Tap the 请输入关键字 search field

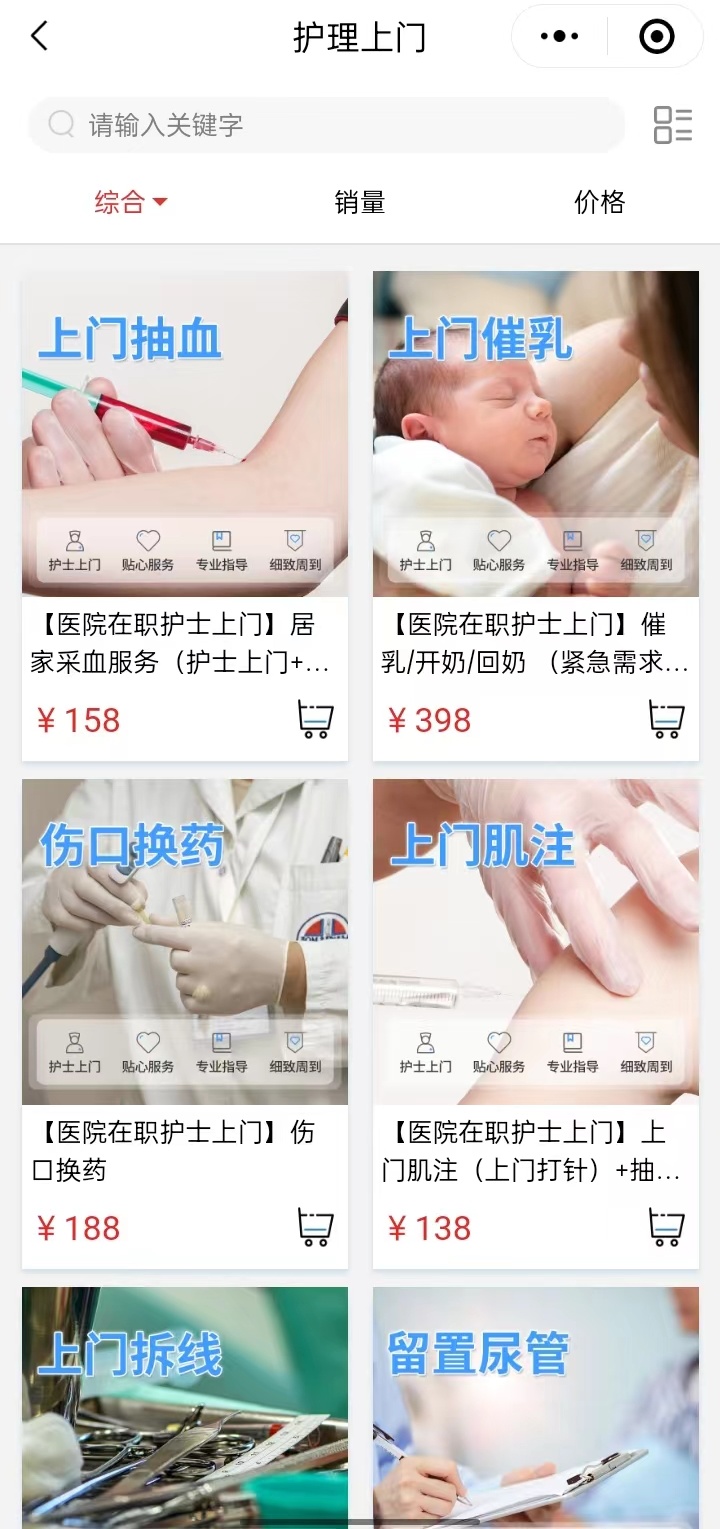tap(326, 125)
